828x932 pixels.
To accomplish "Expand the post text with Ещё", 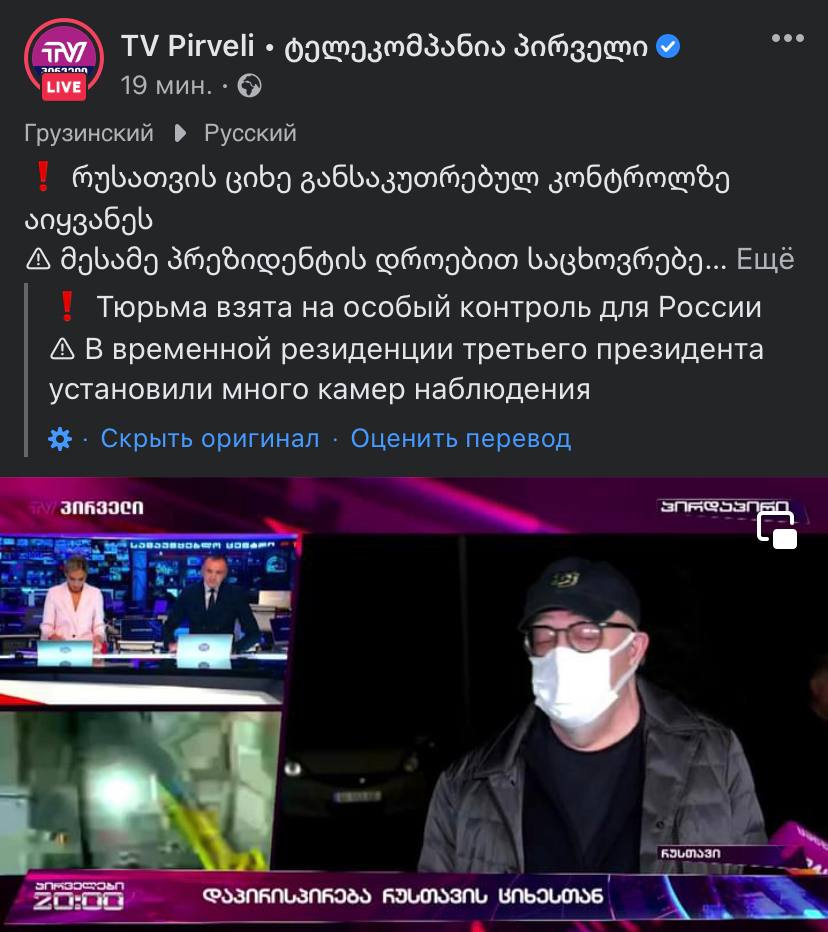I will pos(765,259).
